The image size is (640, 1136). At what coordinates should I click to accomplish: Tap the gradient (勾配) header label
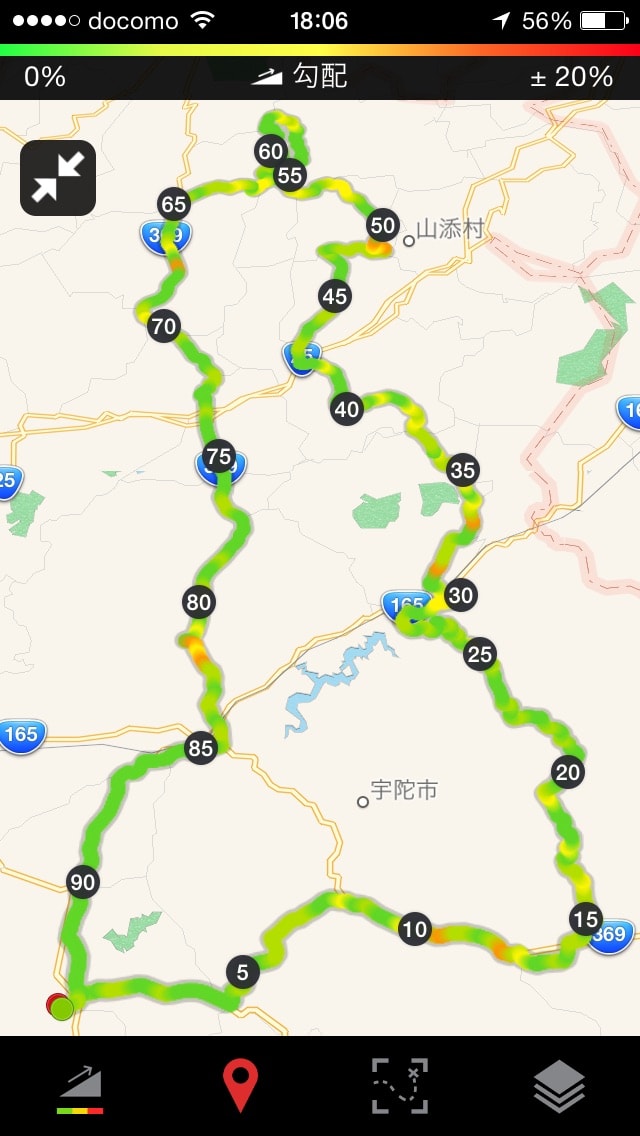click(x=300, y=76)
